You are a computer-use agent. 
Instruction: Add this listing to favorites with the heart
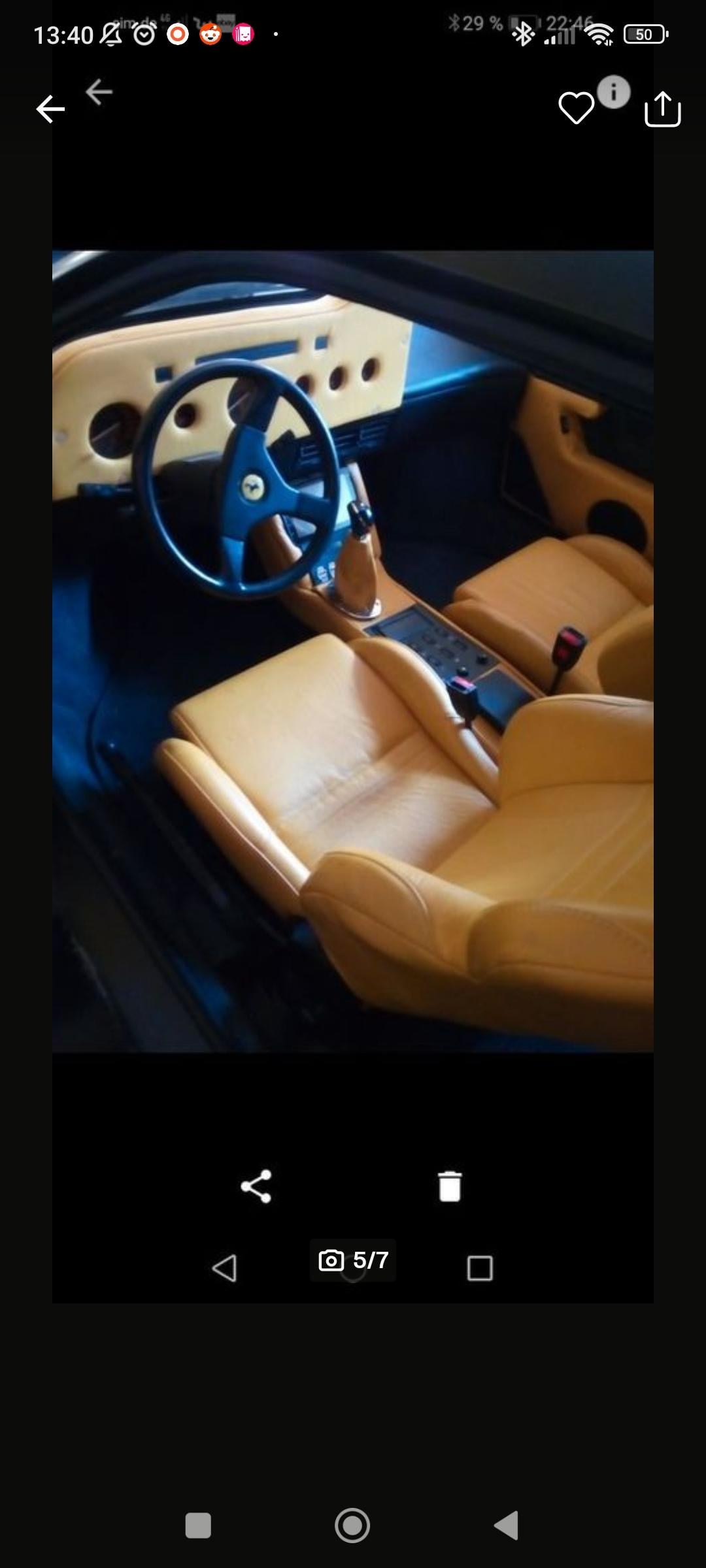(x=576, y=108)
